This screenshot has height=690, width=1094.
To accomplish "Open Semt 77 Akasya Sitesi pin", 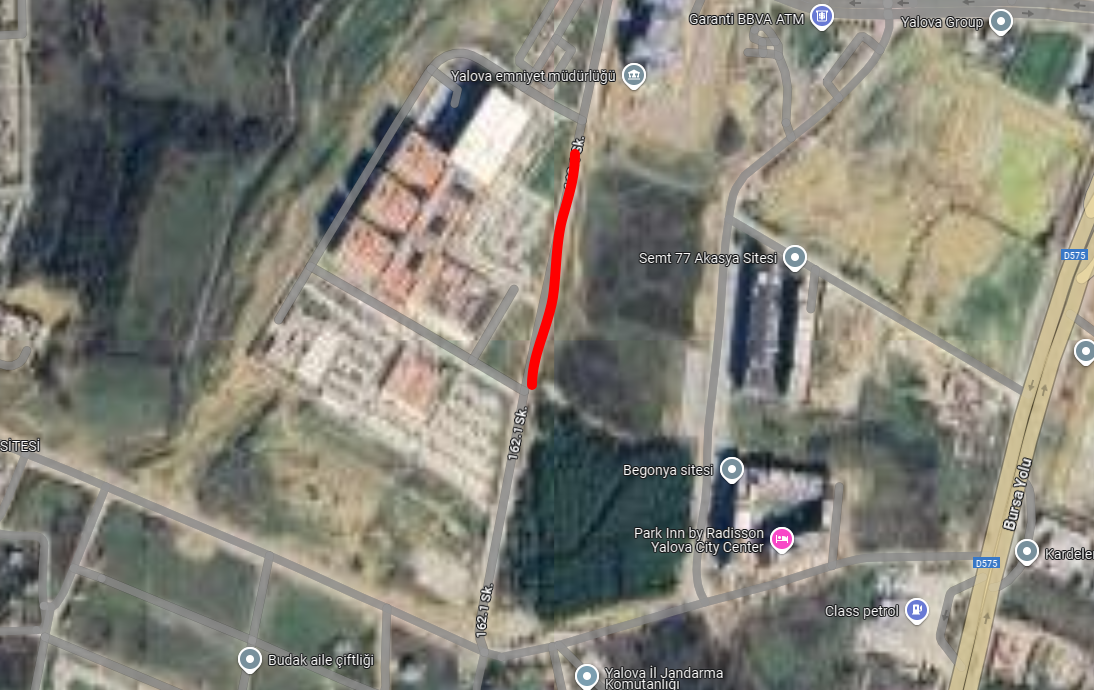I will coord(795,258).
